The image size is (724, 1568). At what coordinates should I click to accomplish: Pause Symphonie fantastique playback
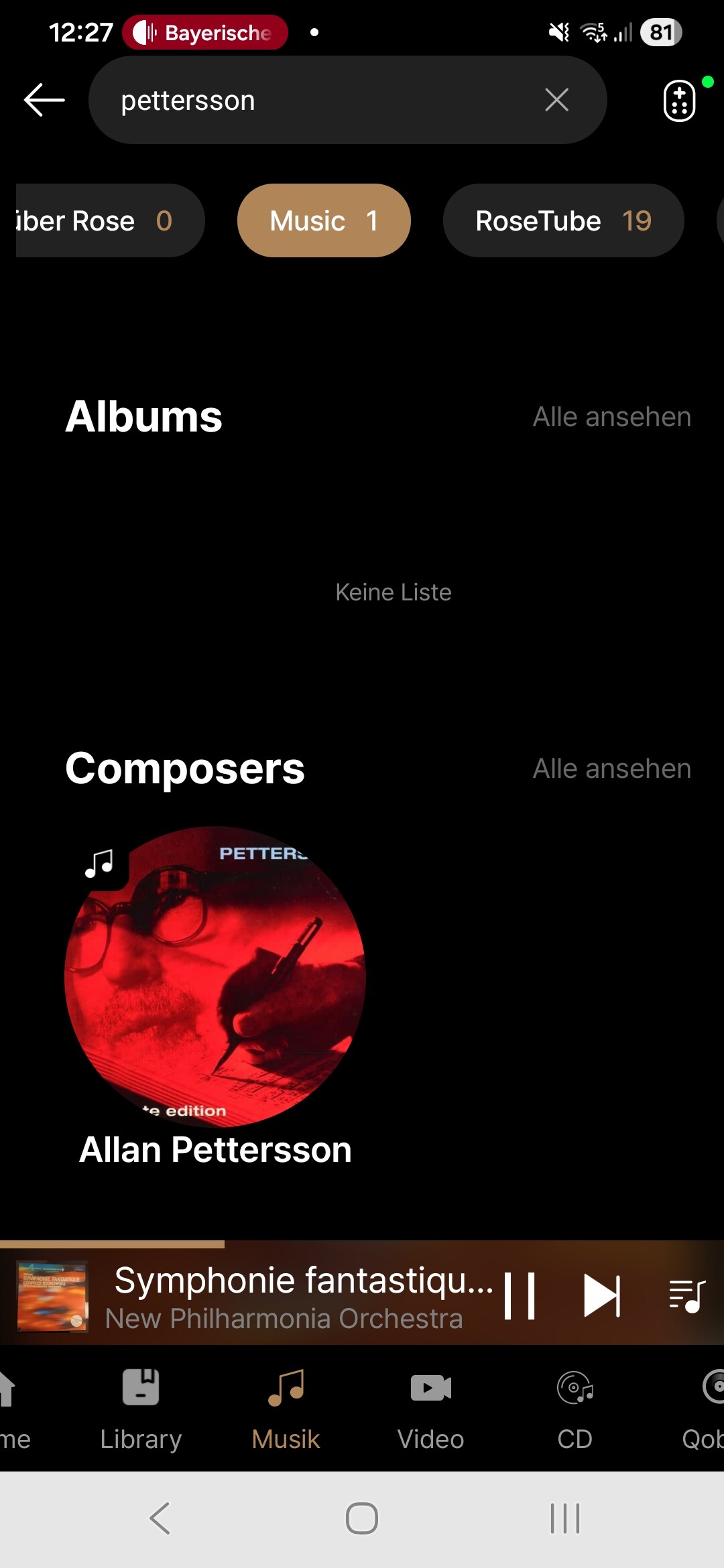coord(520,1296)
